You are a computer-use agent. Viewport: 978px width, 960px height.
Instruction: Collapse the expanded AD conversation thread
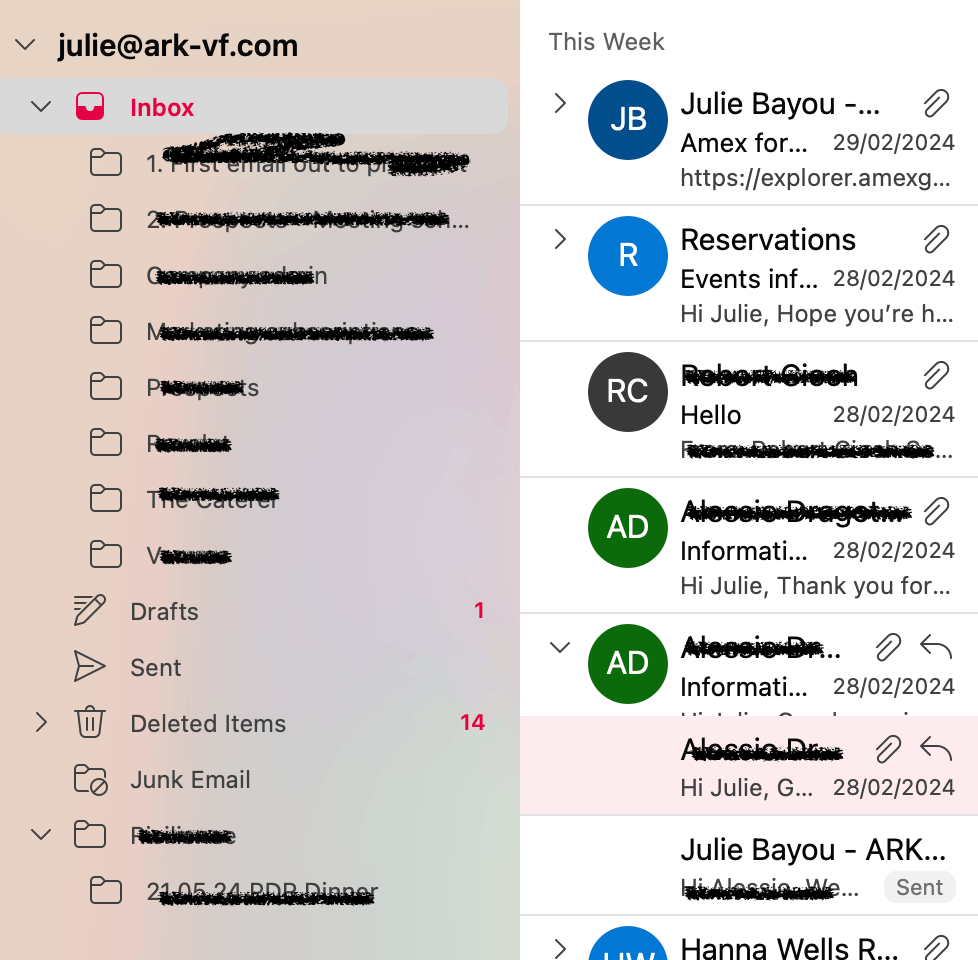(x=560, y=647)
